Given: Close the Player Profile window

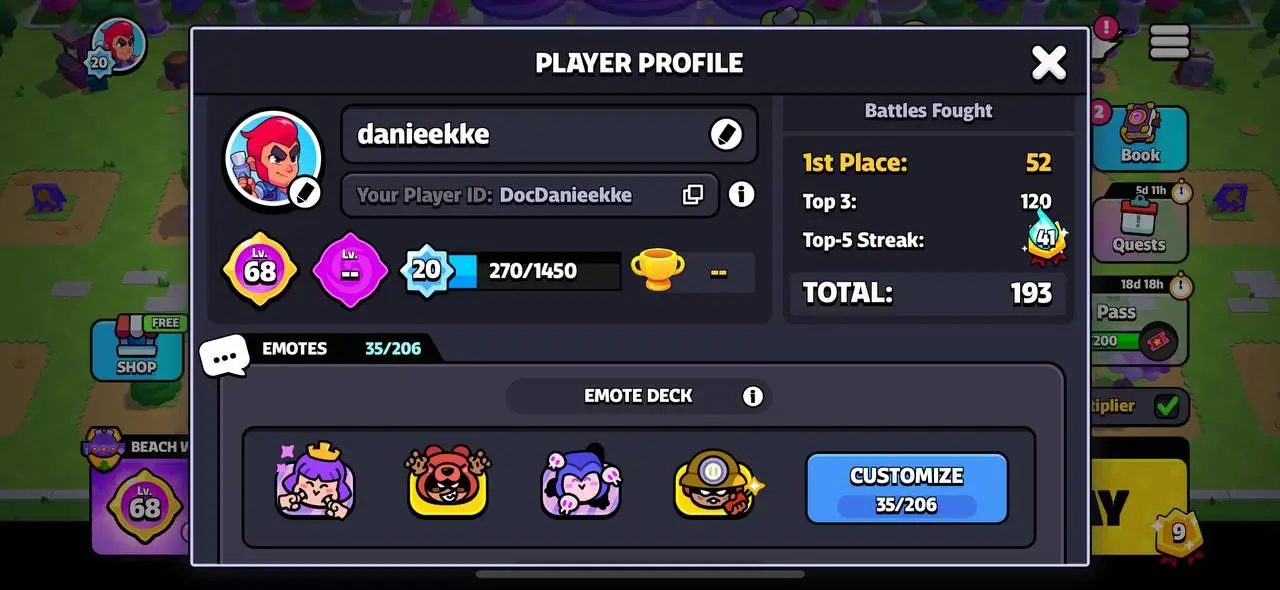Looking at the screenshot, I should pos(1049,63).
